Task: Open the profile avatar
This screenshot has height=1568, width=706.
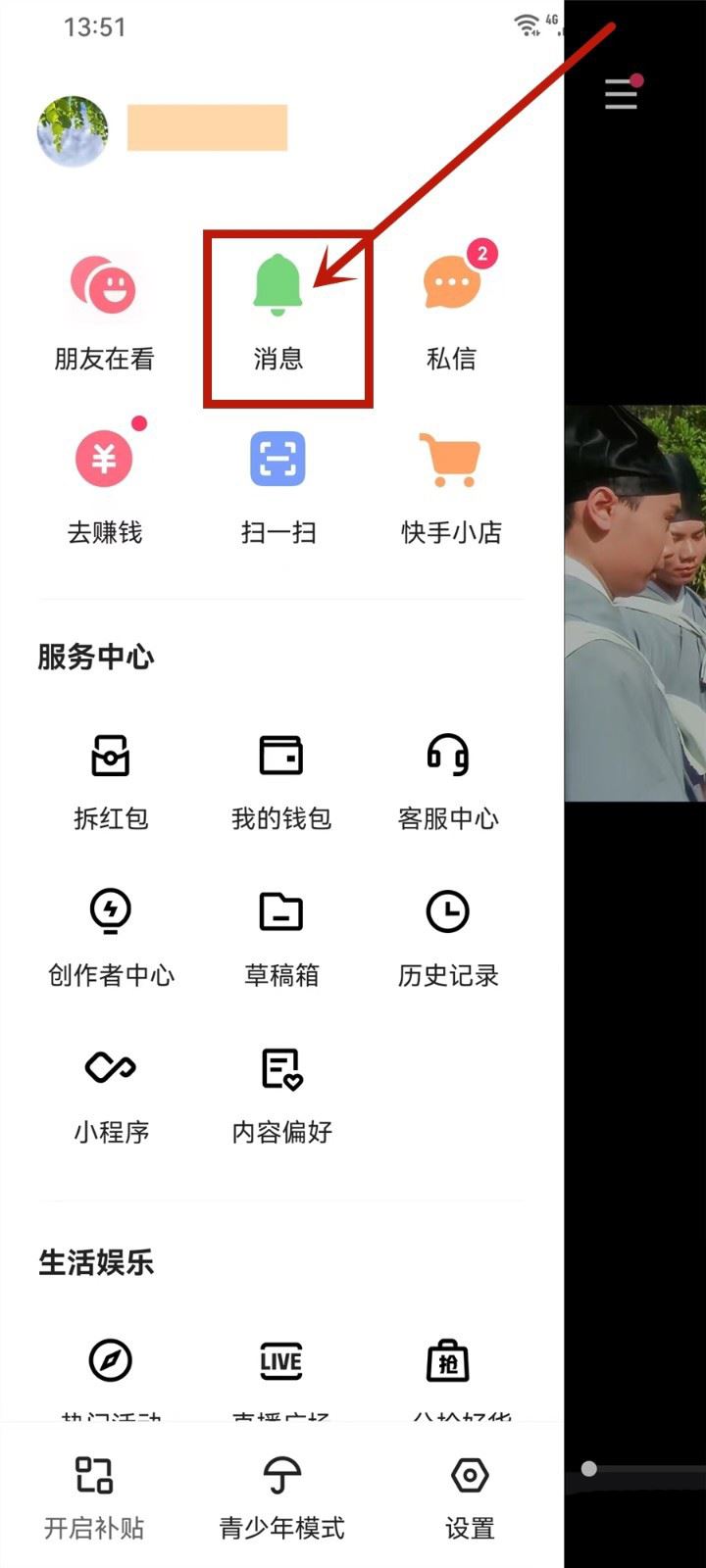Action: [x=73, y=131]
